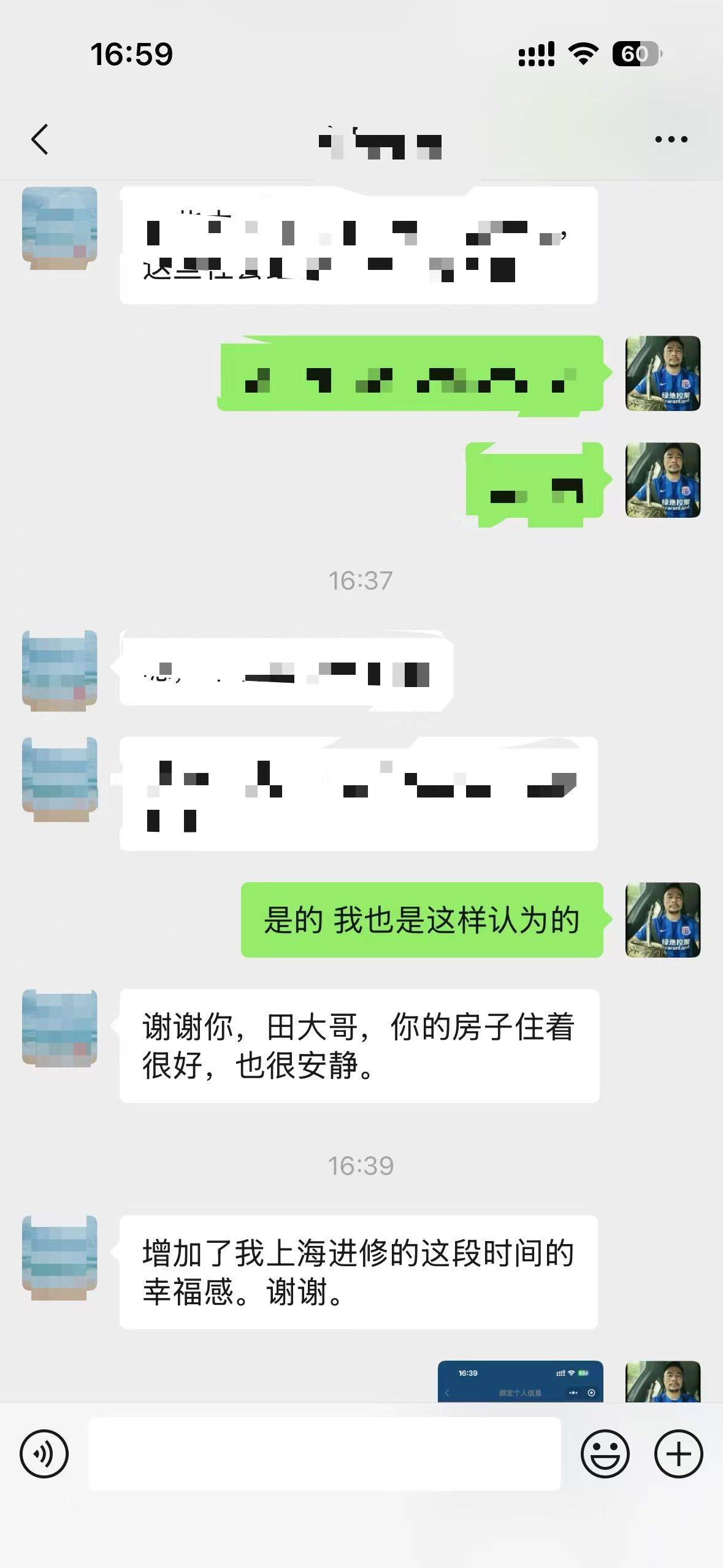The height and width of the screenshot is (1568, 723).
Task: Open the plus attachments panel
Action: 678,1453
